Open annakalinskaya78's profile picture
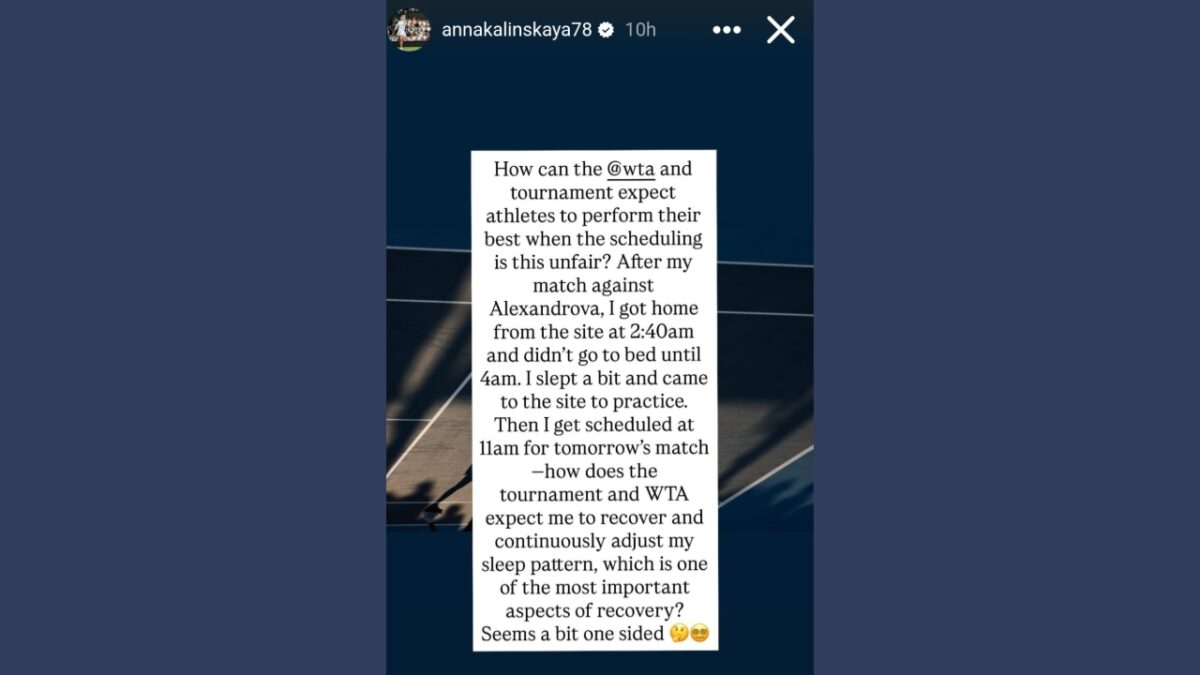Image resolution: width=1200 pixels, height=675 pixels. (x=409, y=29)
